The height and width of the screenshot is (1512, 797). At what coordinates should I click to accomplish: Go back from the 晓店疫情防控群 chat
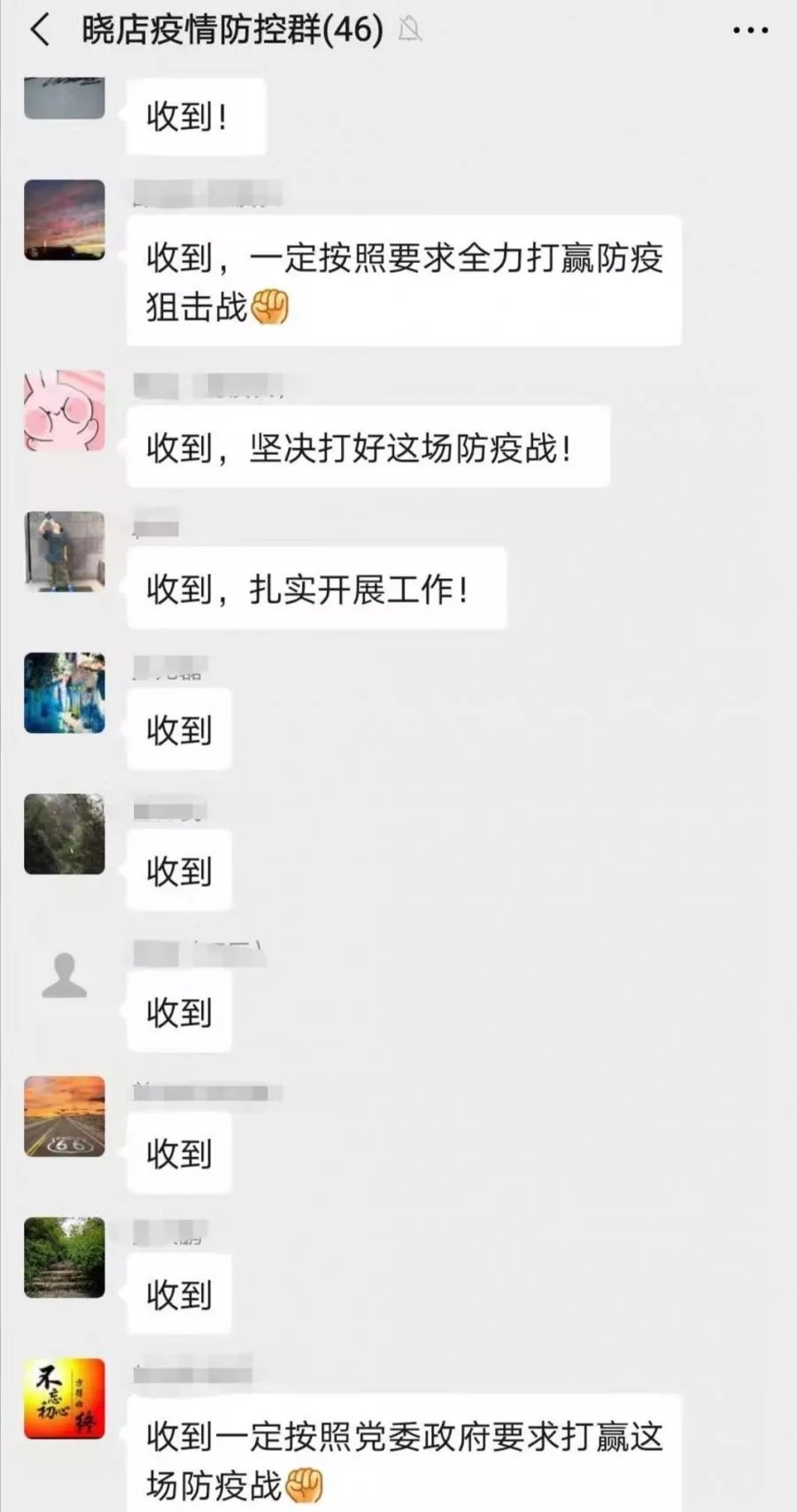[40, 31]
